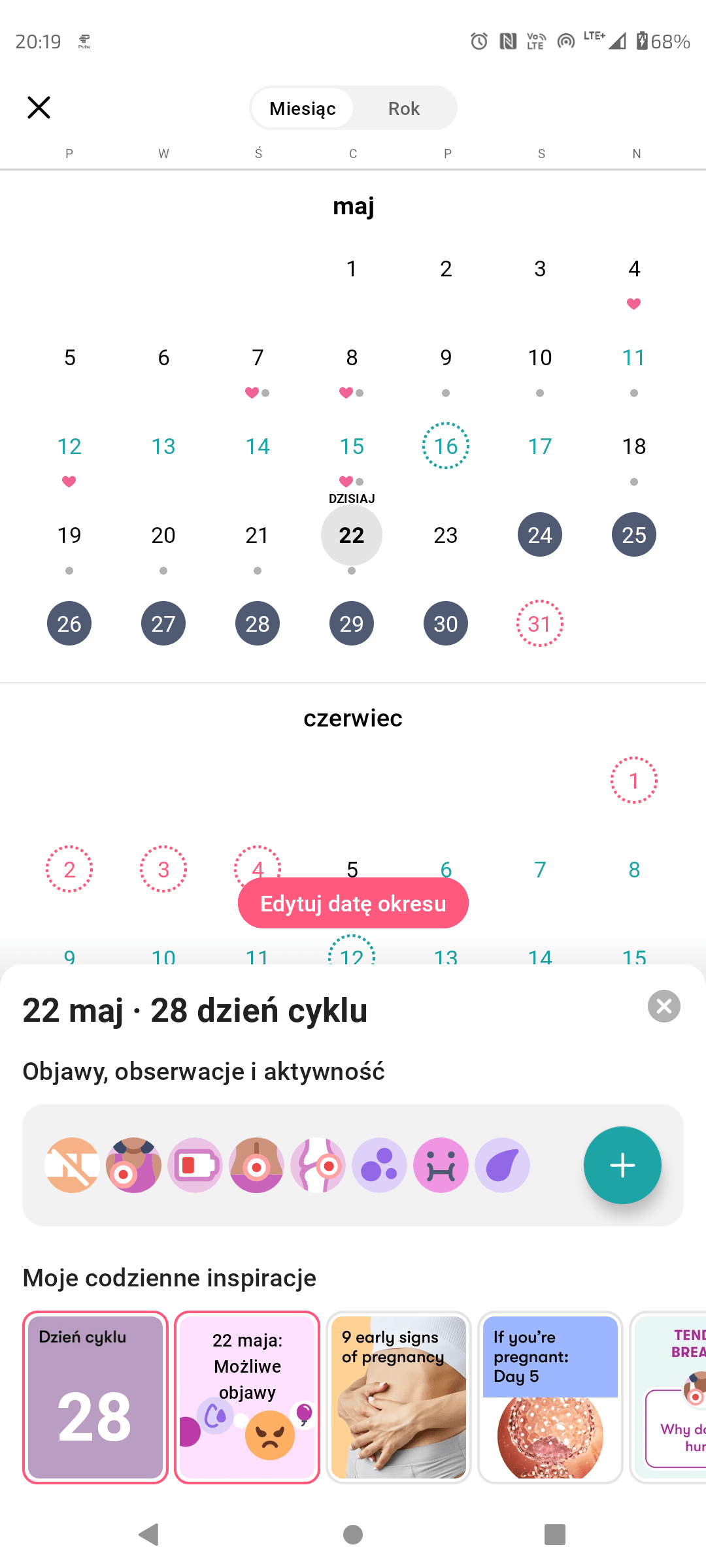Viewport: 706px width, 1568px height.
Task: Pick May 29 in the calendar
Action: pyautogui.click(x=352, y=624)
